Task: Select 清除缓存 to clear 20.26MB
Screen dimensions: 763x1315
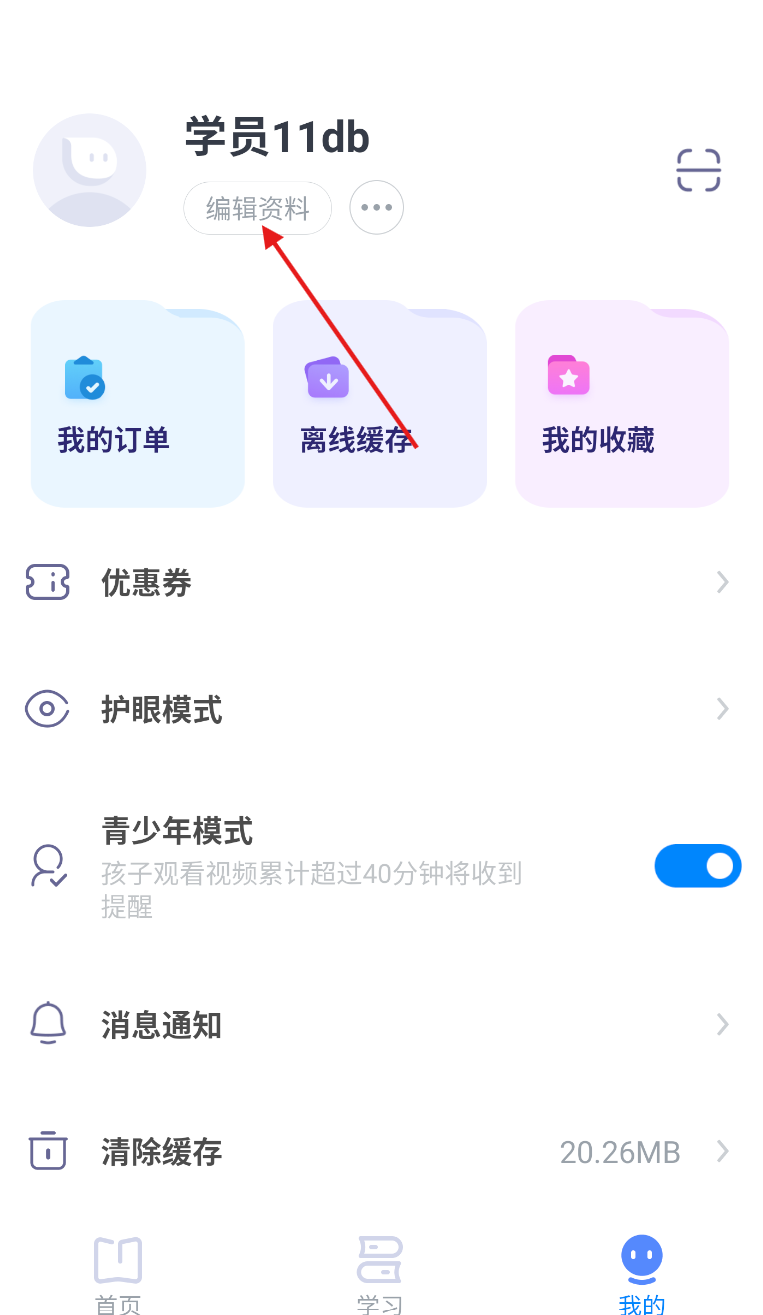Action: (381, 1152)
